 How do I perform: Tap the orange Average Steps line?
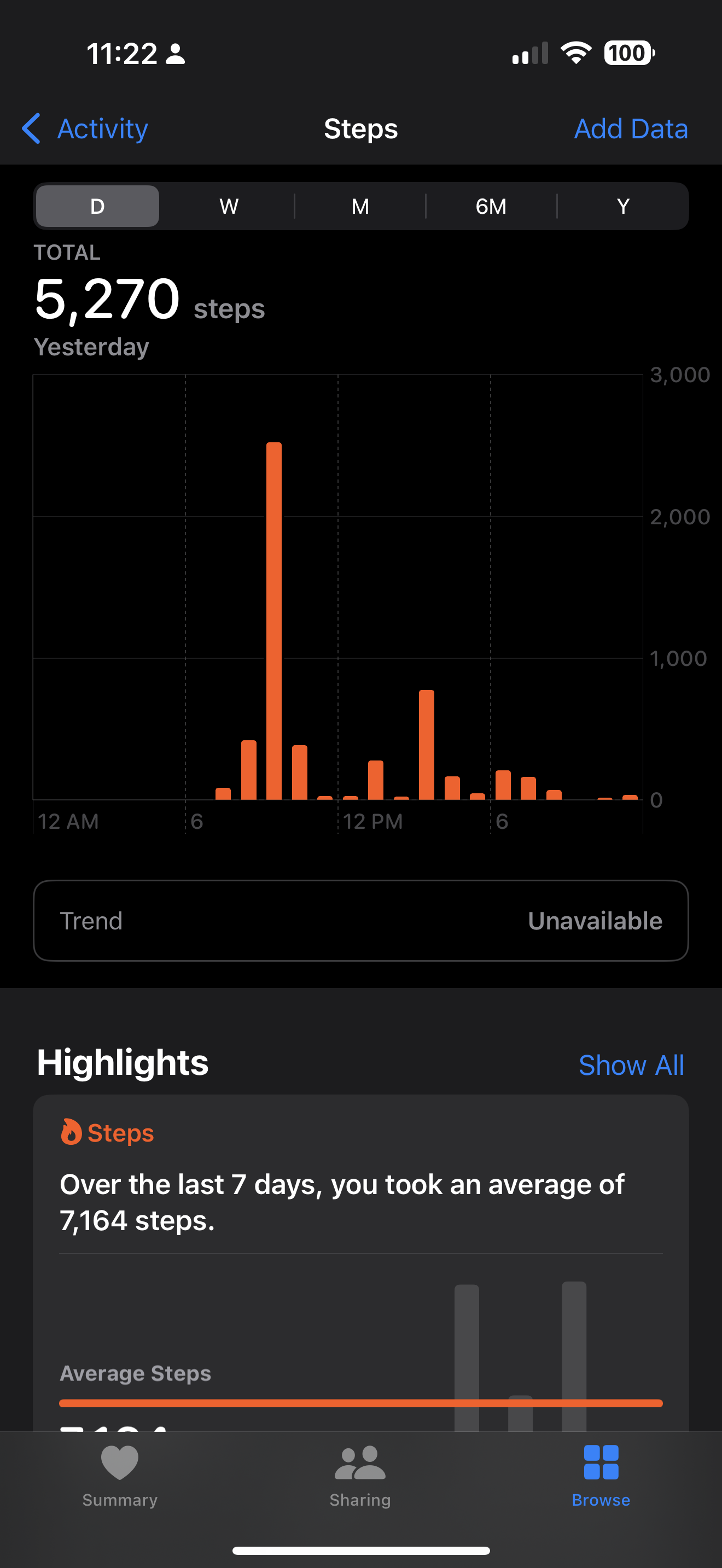pyautogui.click(x=360, y=1403)
